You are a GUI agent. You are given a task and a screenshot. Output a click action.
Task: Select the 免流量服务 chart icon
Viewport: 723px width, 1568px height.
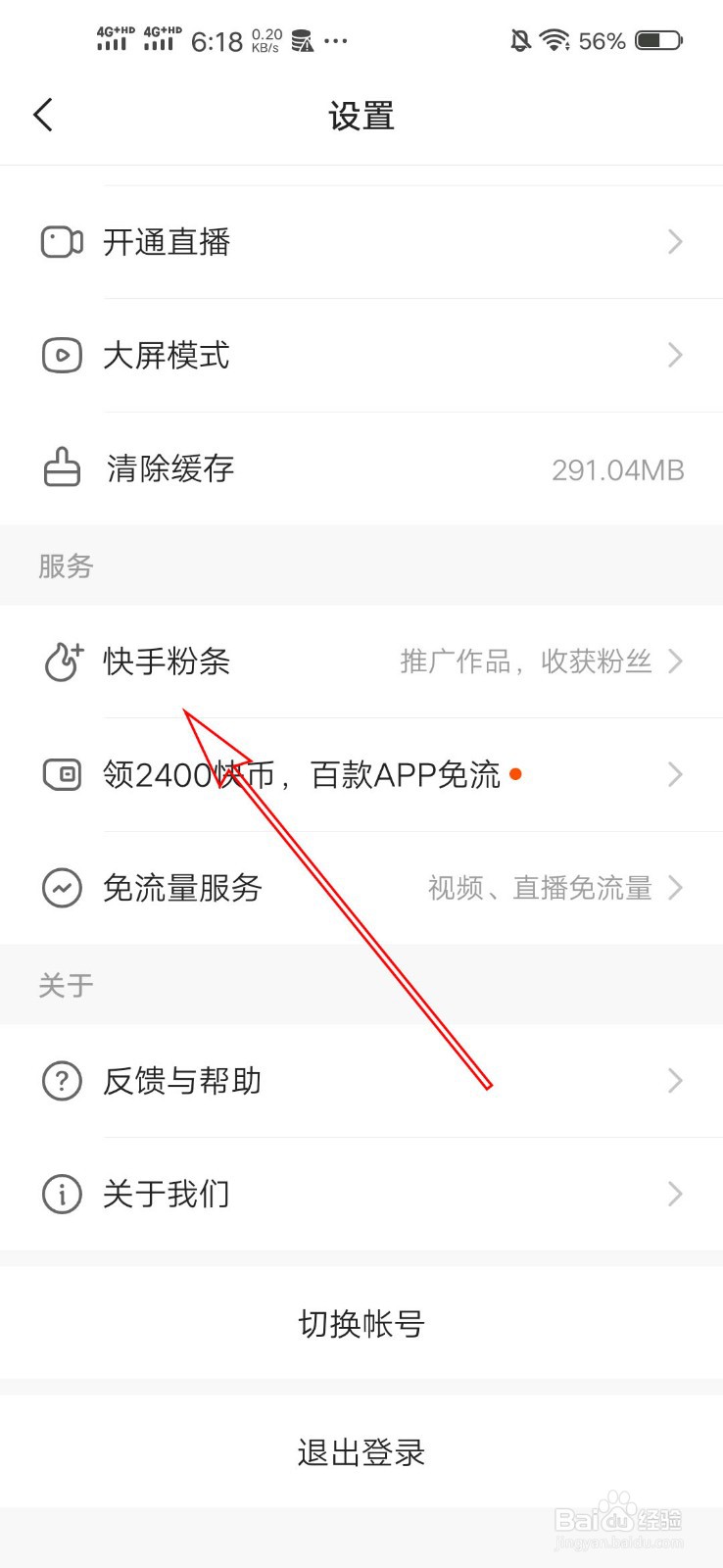click(x=61, y=888)
